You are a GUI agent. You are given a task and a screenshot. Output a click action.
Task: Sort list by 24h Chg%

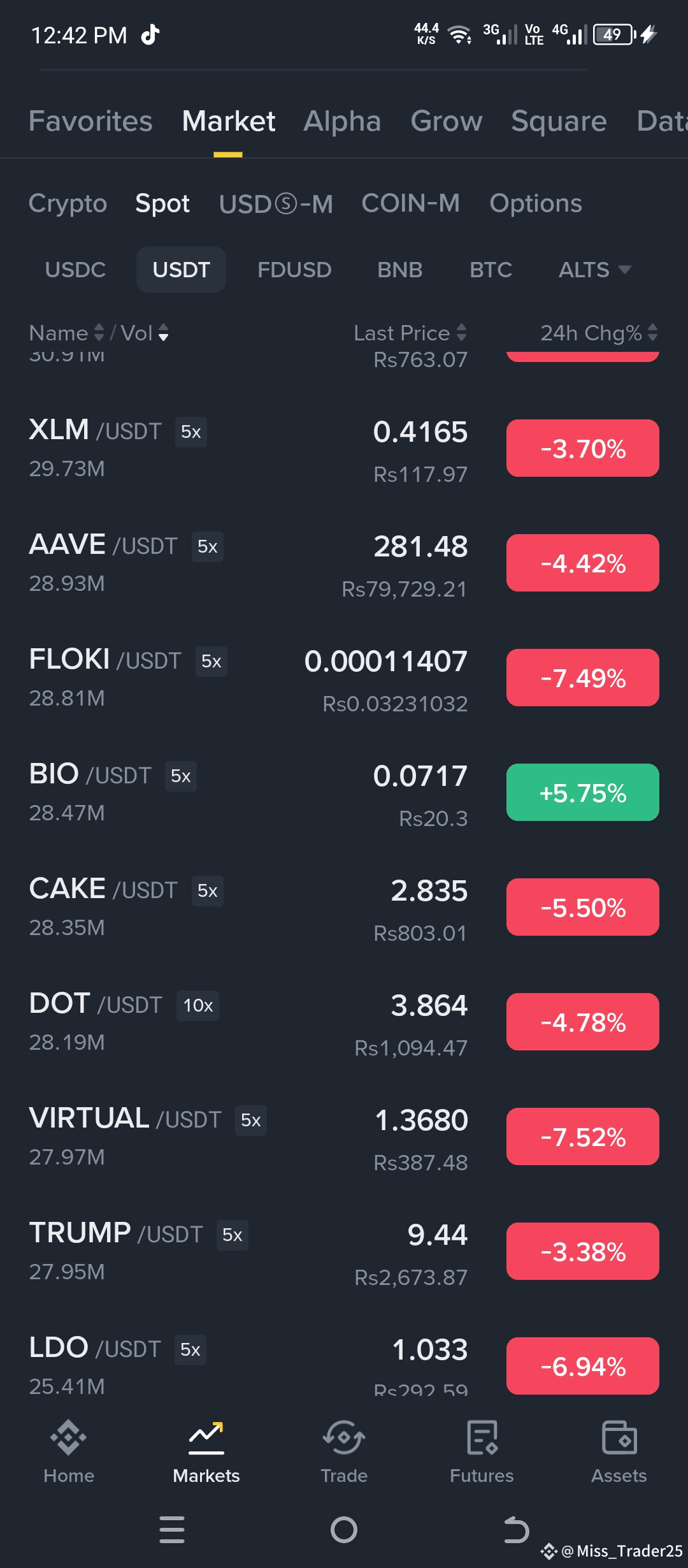point(599,333)
